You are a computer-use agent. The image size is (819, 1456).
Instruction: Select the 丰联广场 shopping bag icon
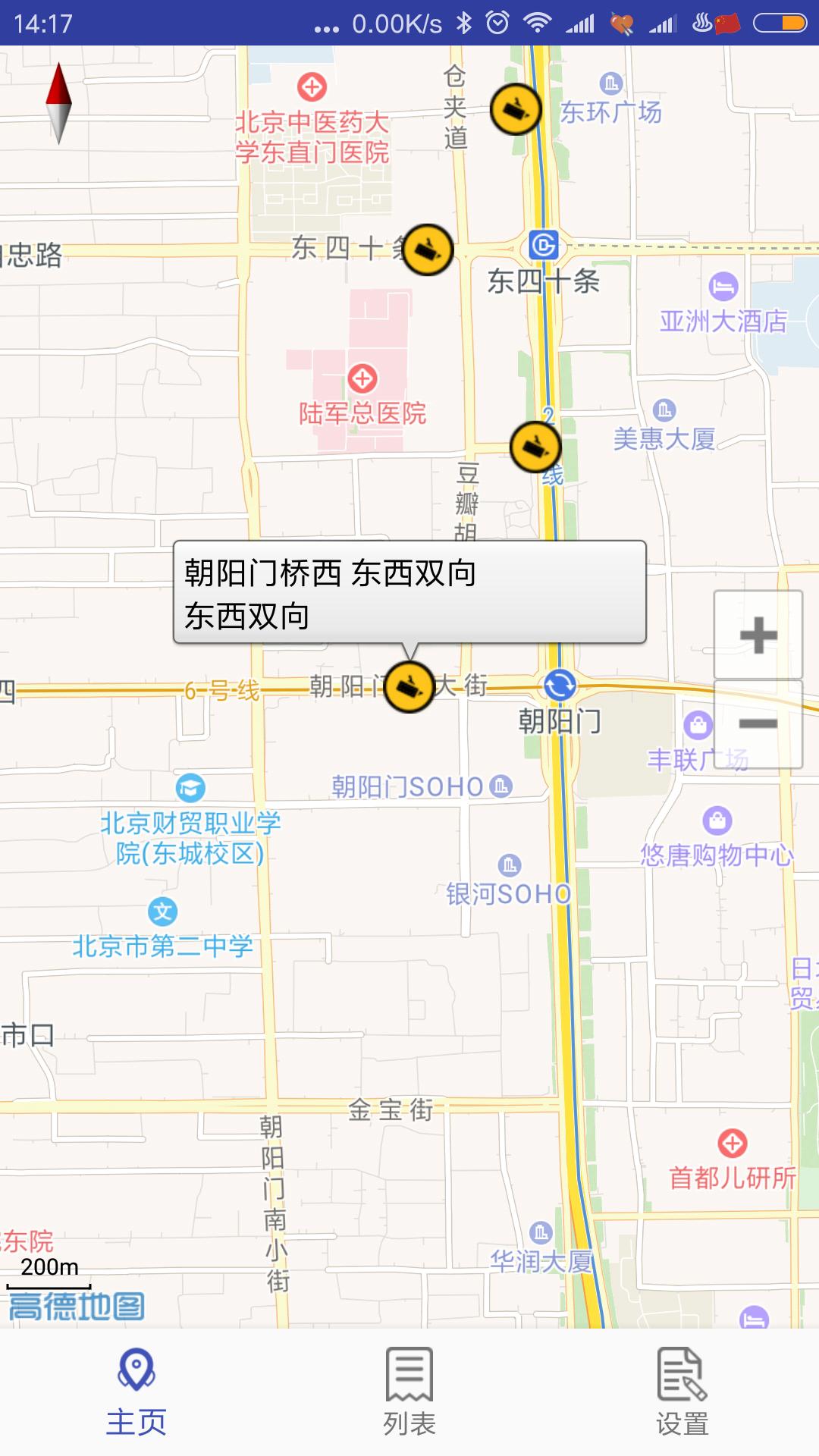pos(700,725)
